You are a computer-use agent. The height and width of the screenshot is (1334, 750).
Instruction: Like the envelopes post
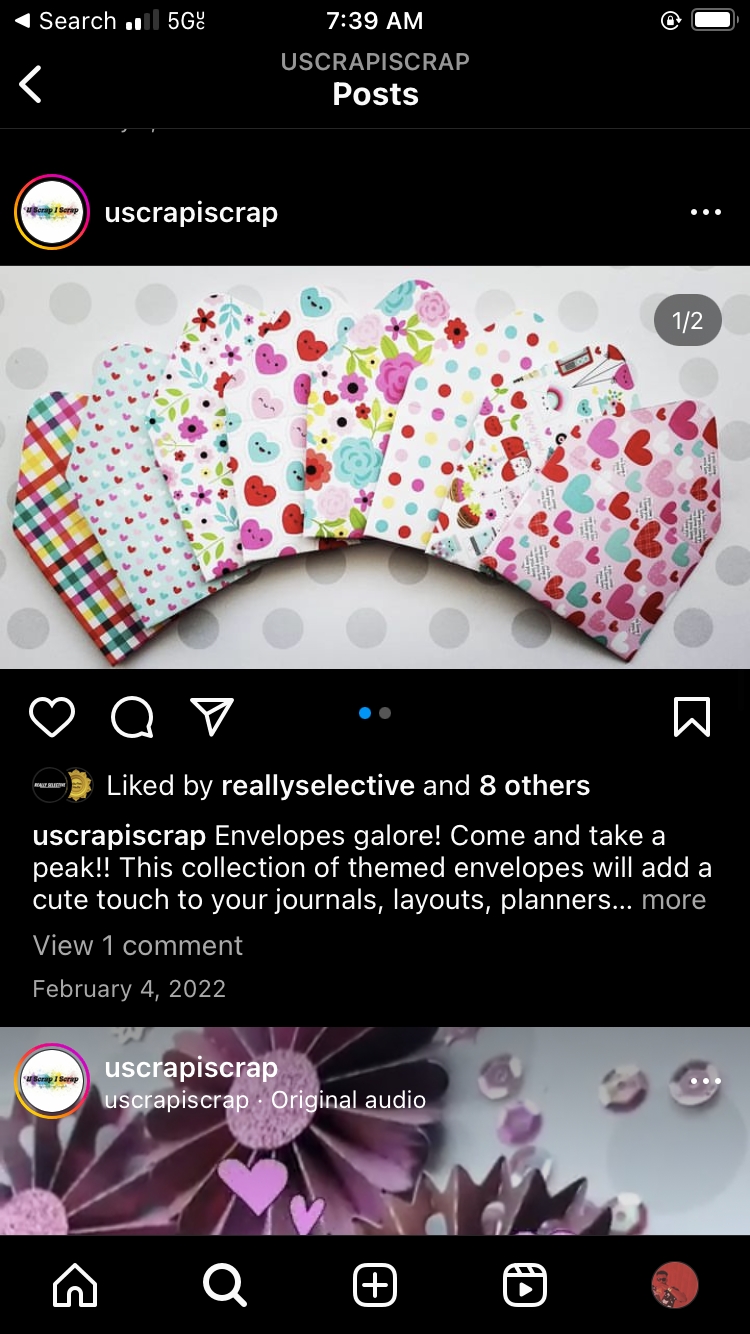(x=52, y=717)
